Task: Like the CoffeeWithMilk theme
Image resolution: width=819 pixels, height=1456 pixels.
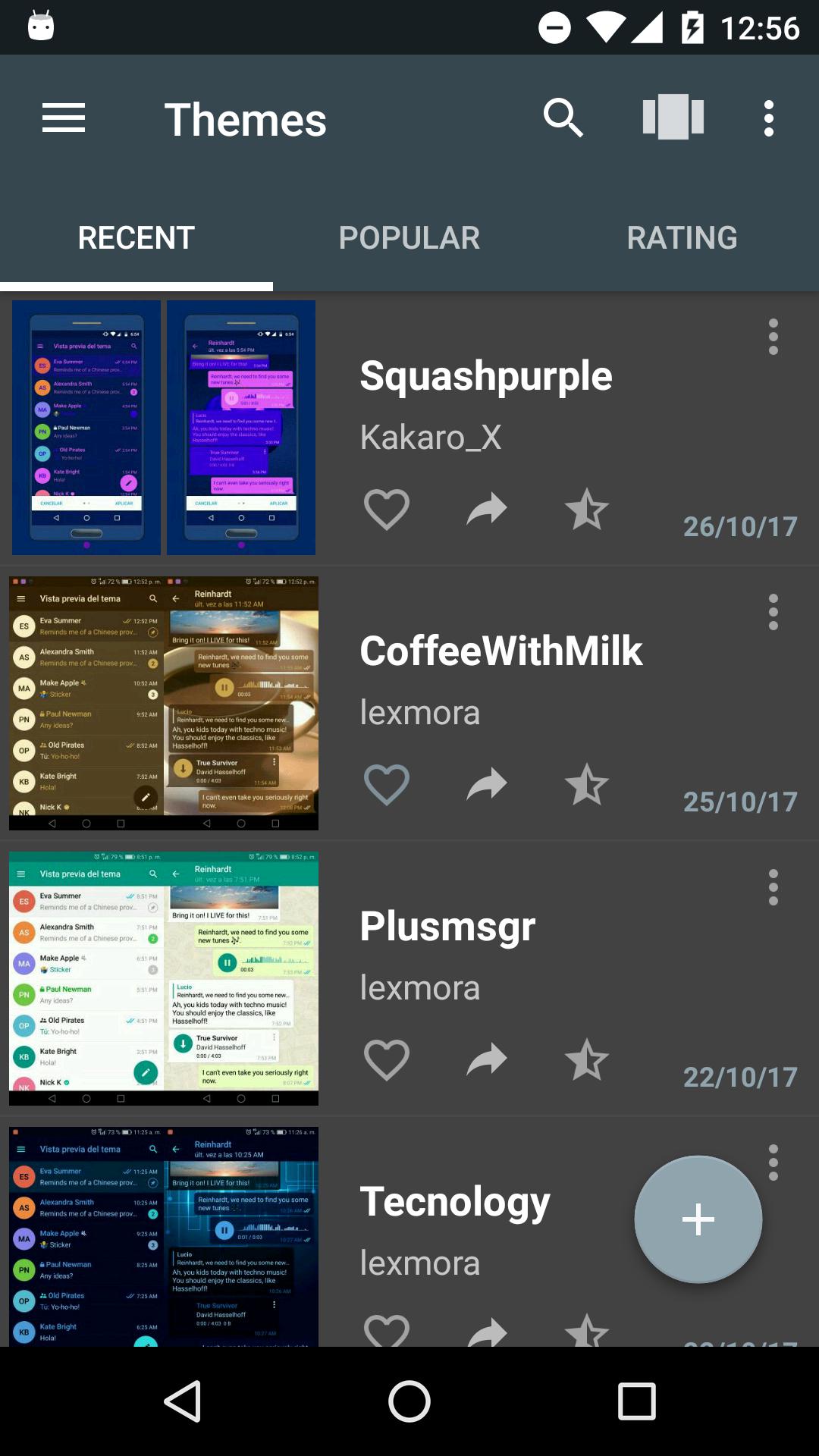Action: (387, 784)
